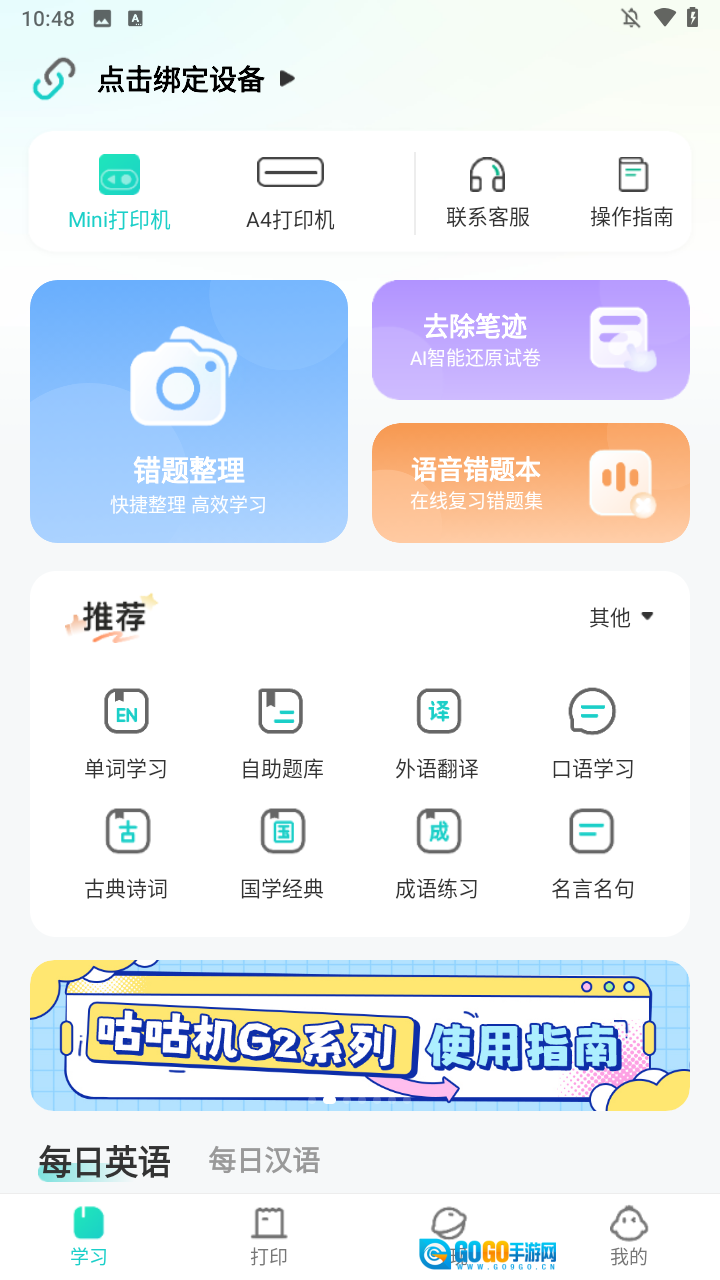Open 去除笔迹 AI paper restore
The width and height of the screenshot is (720, 1280).
pyautogui.click(x=531, y=340)
